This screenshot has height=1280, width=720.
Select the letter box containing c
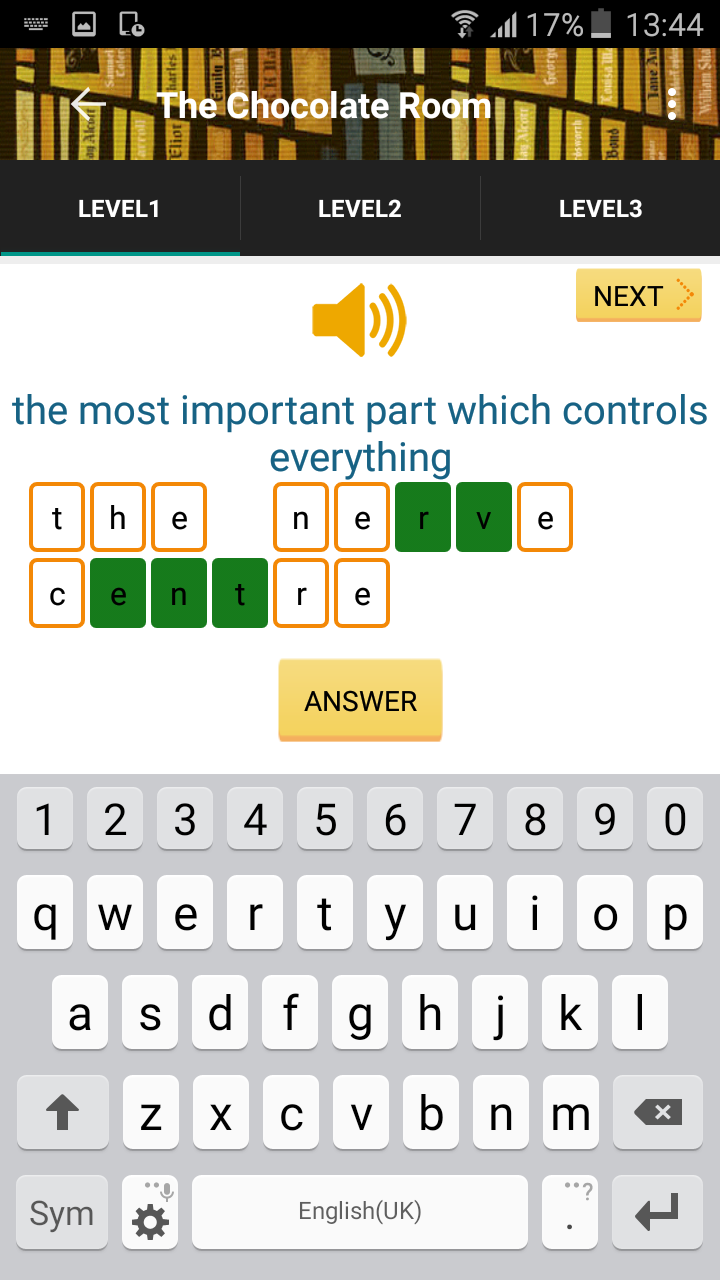pyautogui.click(x=57, y=594)
